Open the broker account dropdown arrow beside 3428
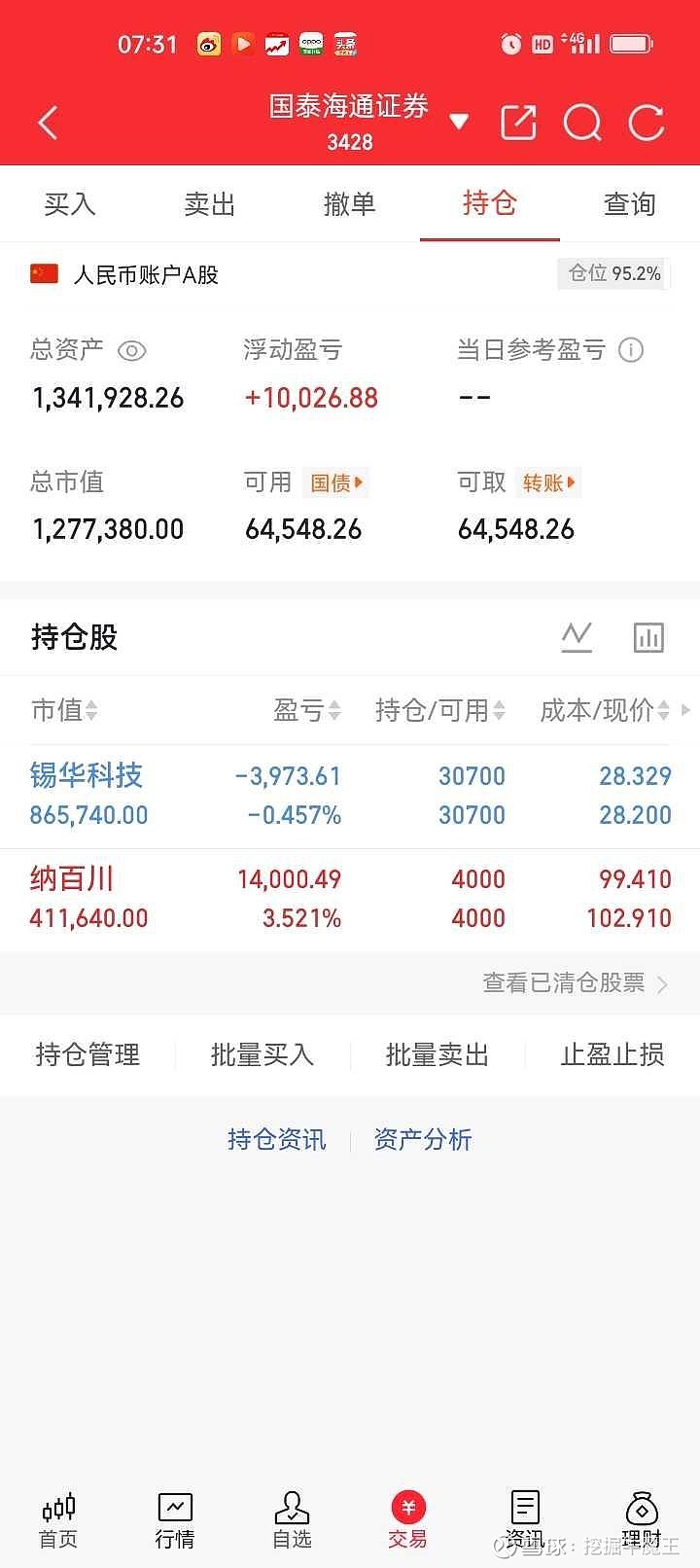700x1568 pixels. (x=458, y=123)
